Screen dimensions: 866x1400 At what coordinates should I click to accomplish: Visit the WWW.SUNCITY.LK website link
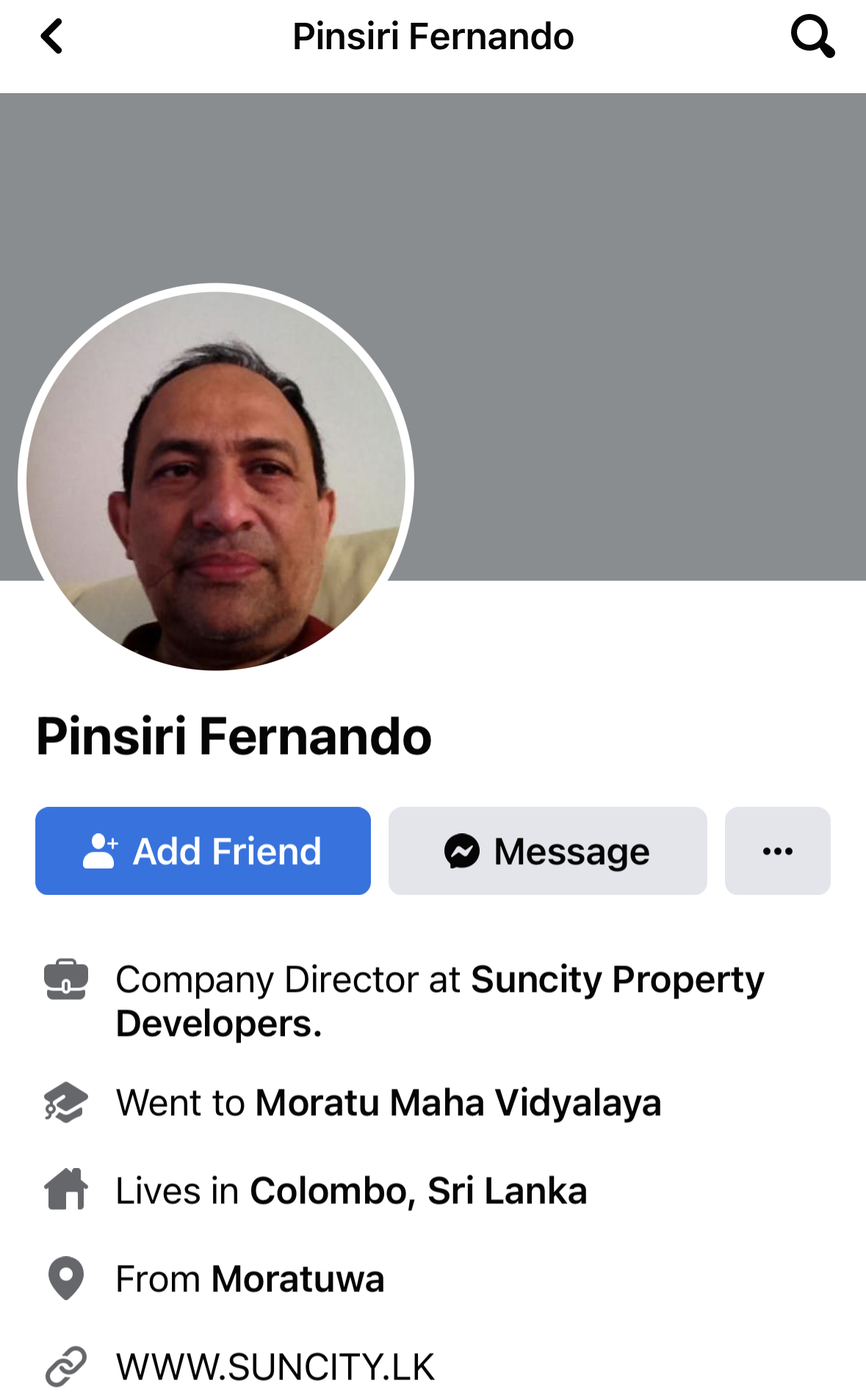(275, 1367)
